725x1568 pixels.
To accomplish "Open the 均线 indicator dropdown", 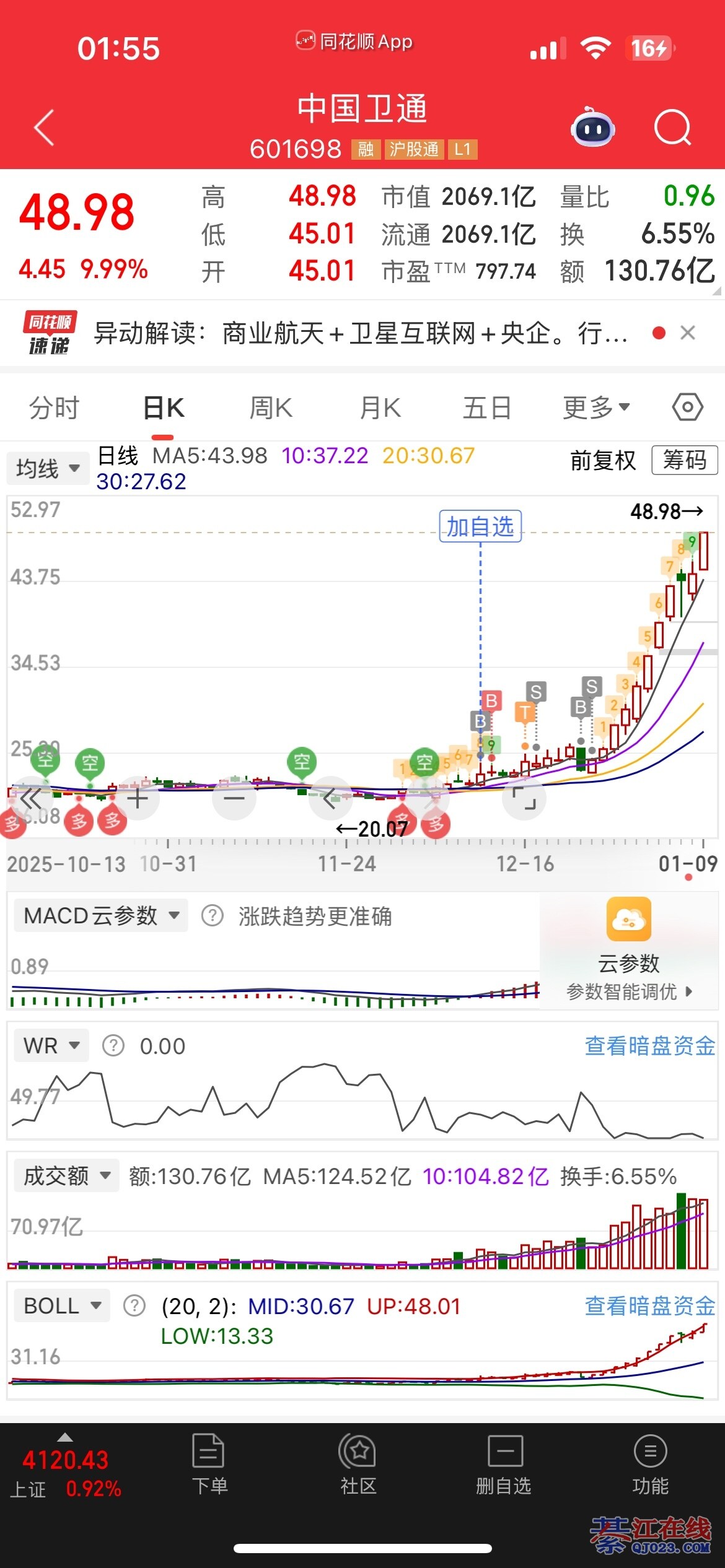I will point(48,468).
